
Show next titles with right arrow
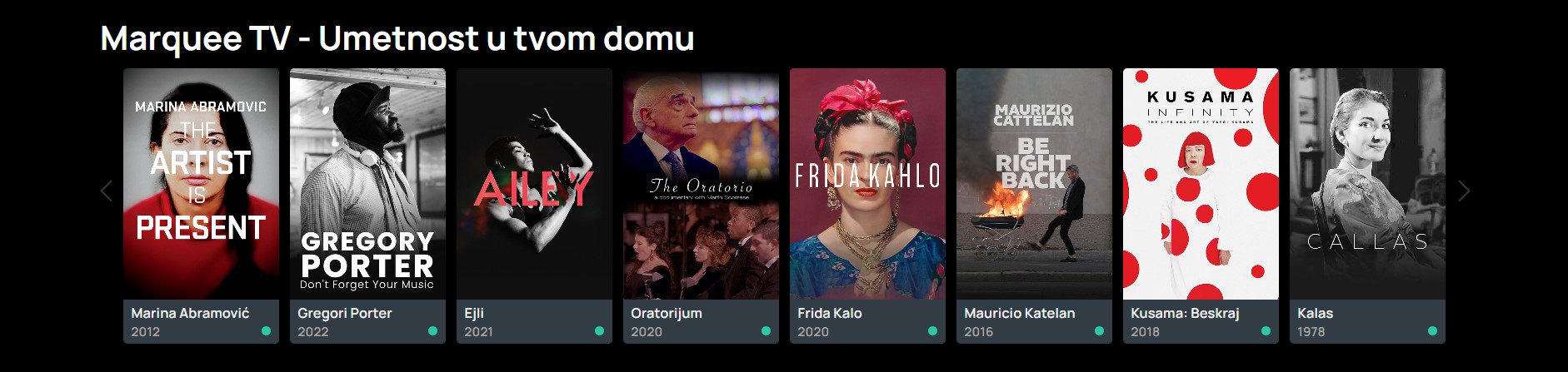pyautogui.click(x=1464, y=191)
